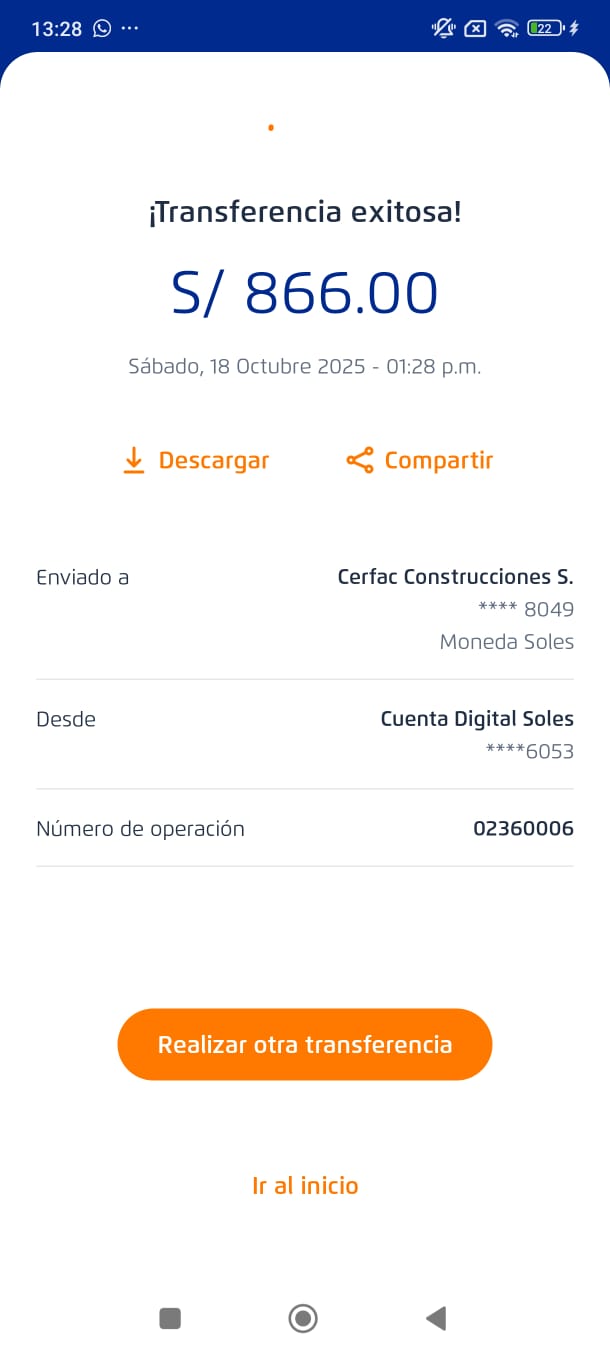Tap Realizar otra transferencia button

pyautogui.click(x=305, y=1044)
